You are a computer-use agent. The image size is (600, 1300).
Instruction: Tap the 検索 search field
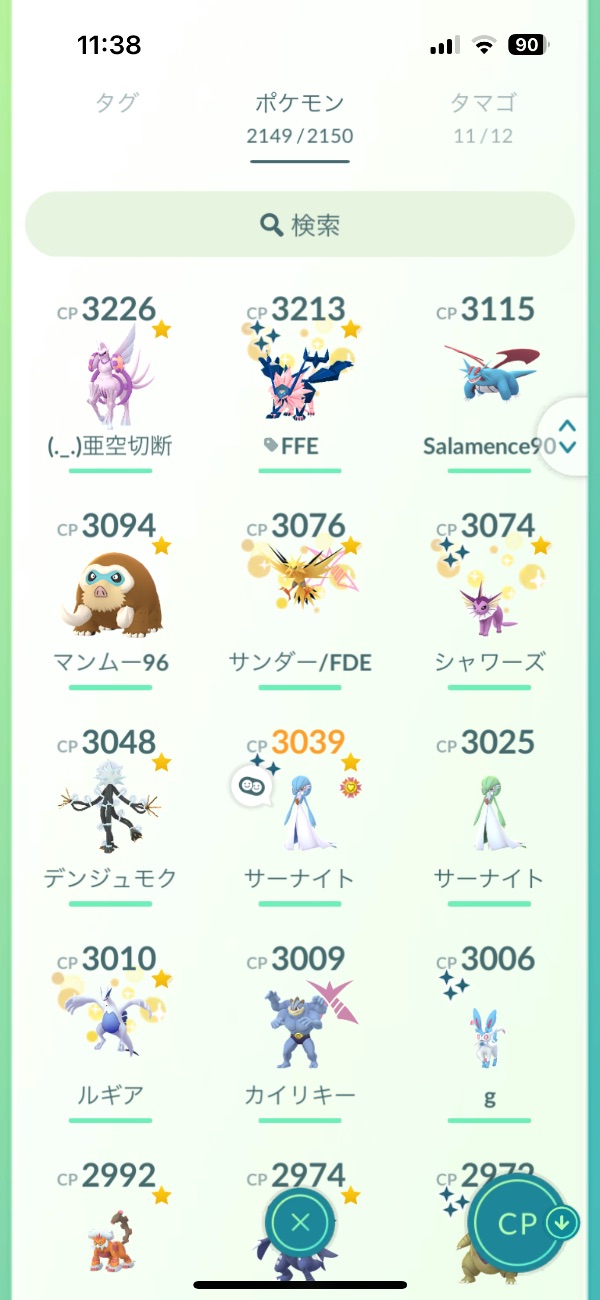point(300,225)
